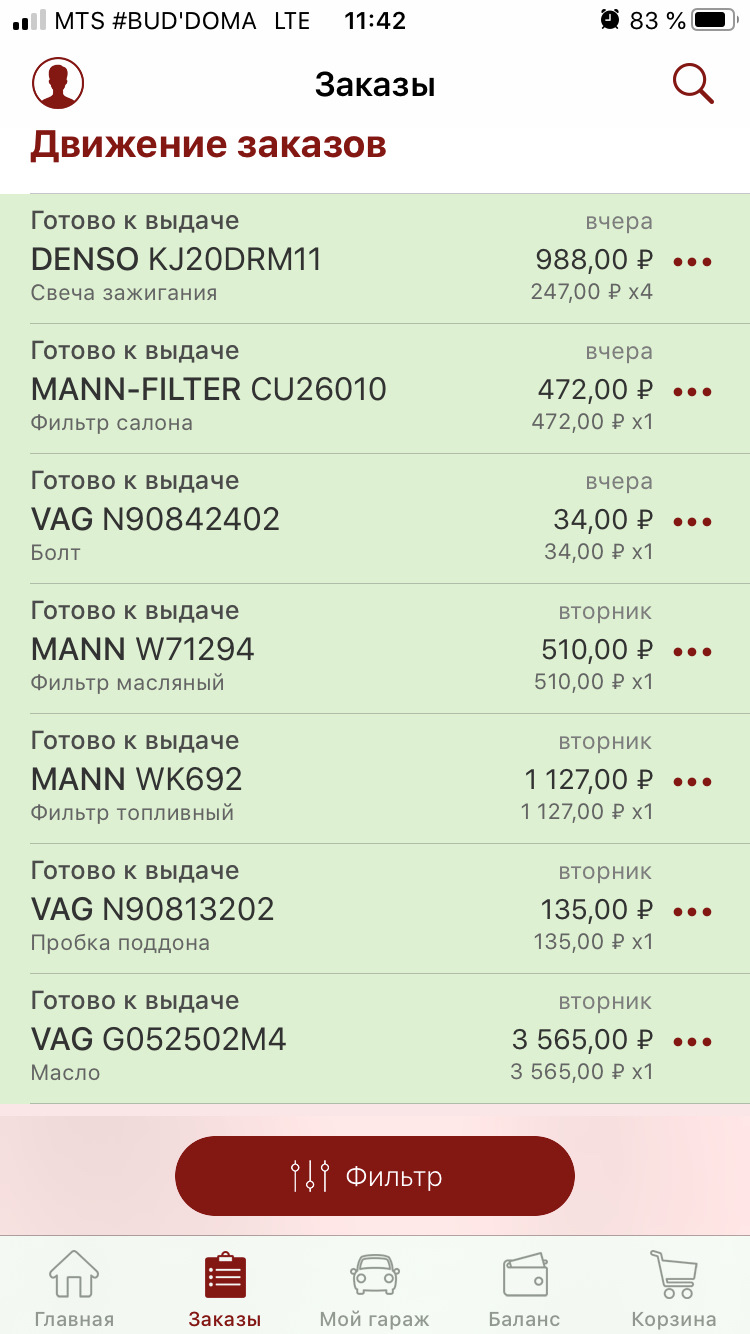This screenshot has height=1334, width=750.
Task: Open the Баланс tab
Action: pos(524,1289)
